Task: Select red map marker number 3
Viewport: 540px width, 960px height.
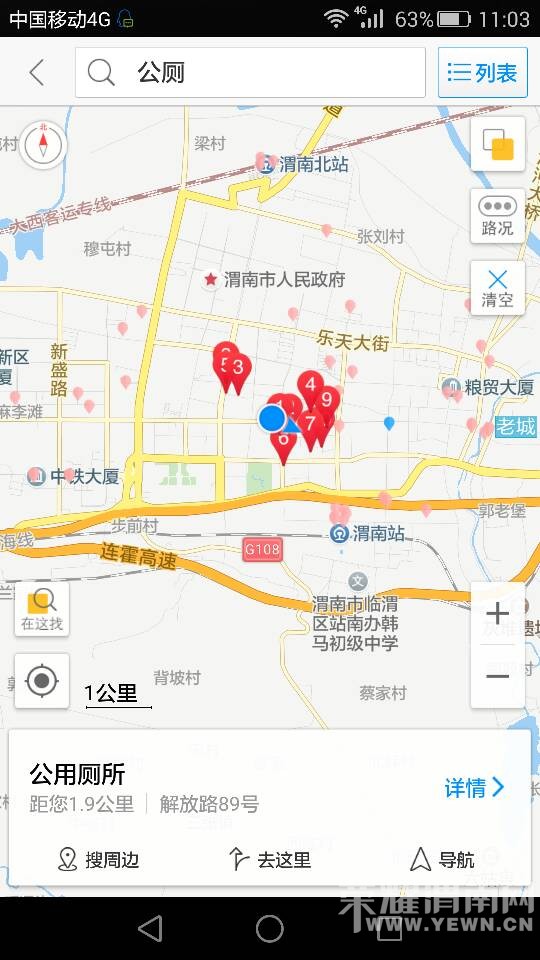Action: [x=238, y=371]
